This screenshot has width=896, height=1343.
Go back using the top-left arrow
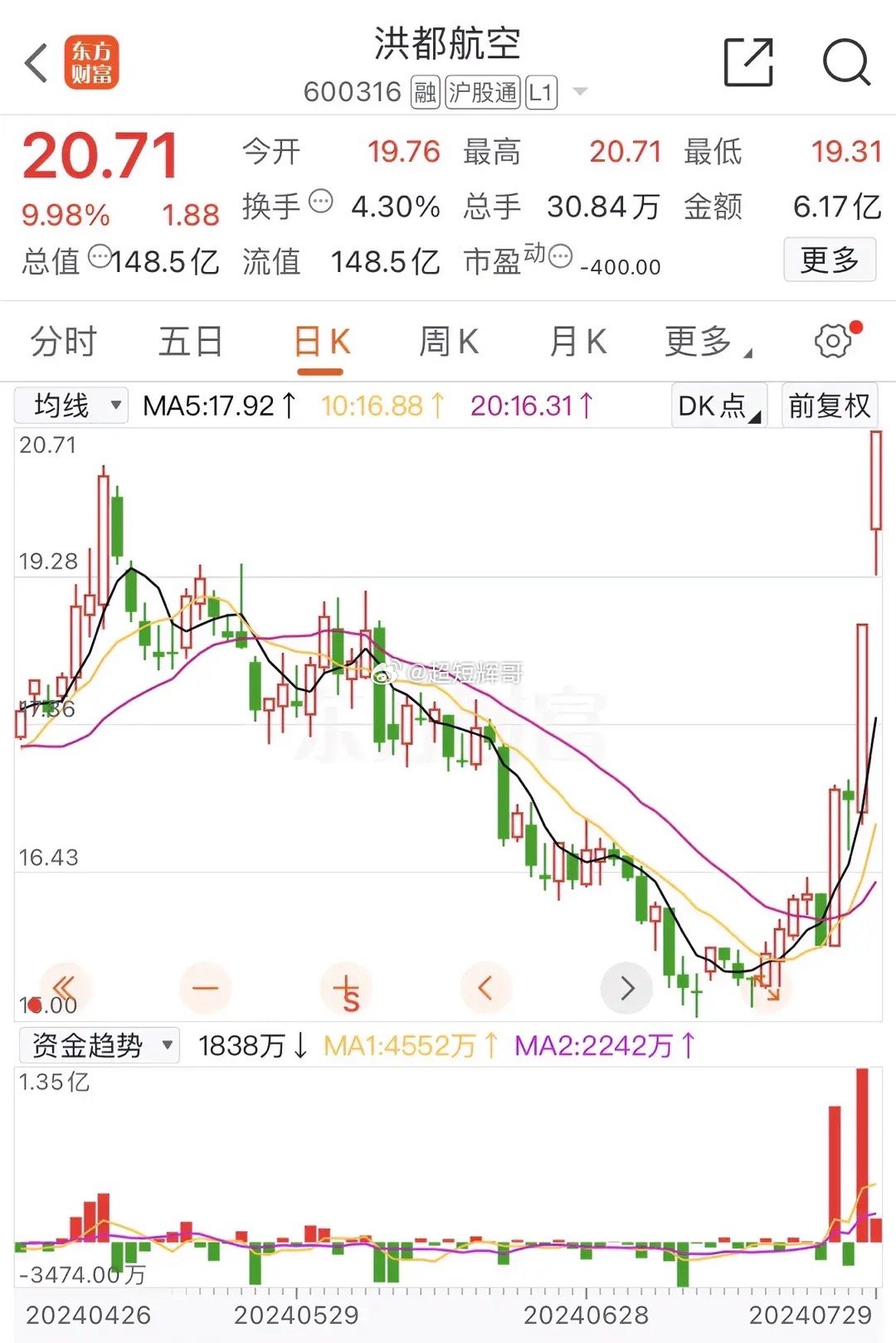(37, 63)
